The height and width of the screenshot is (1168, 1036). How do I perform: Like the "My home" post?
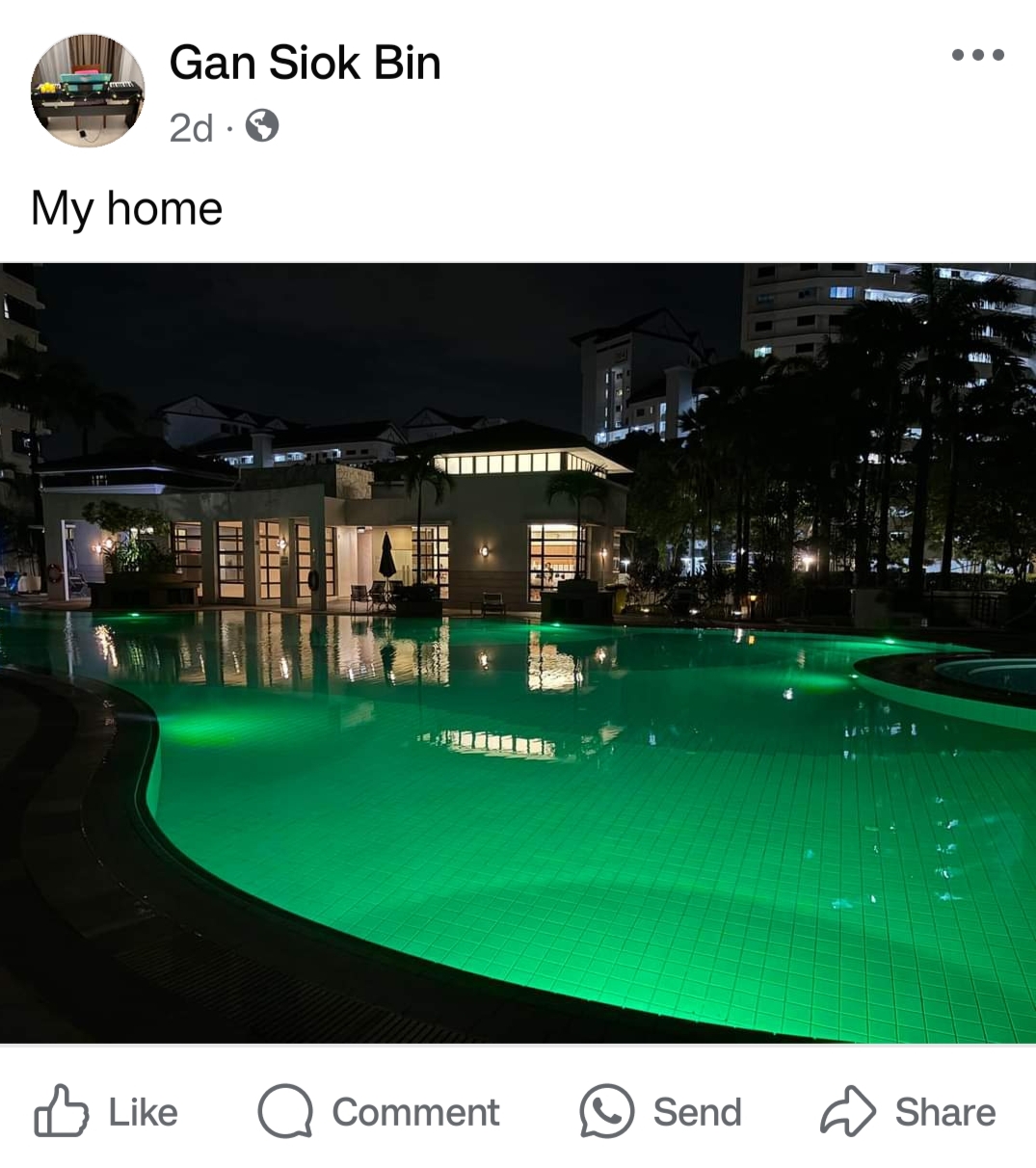(107, 1112)
